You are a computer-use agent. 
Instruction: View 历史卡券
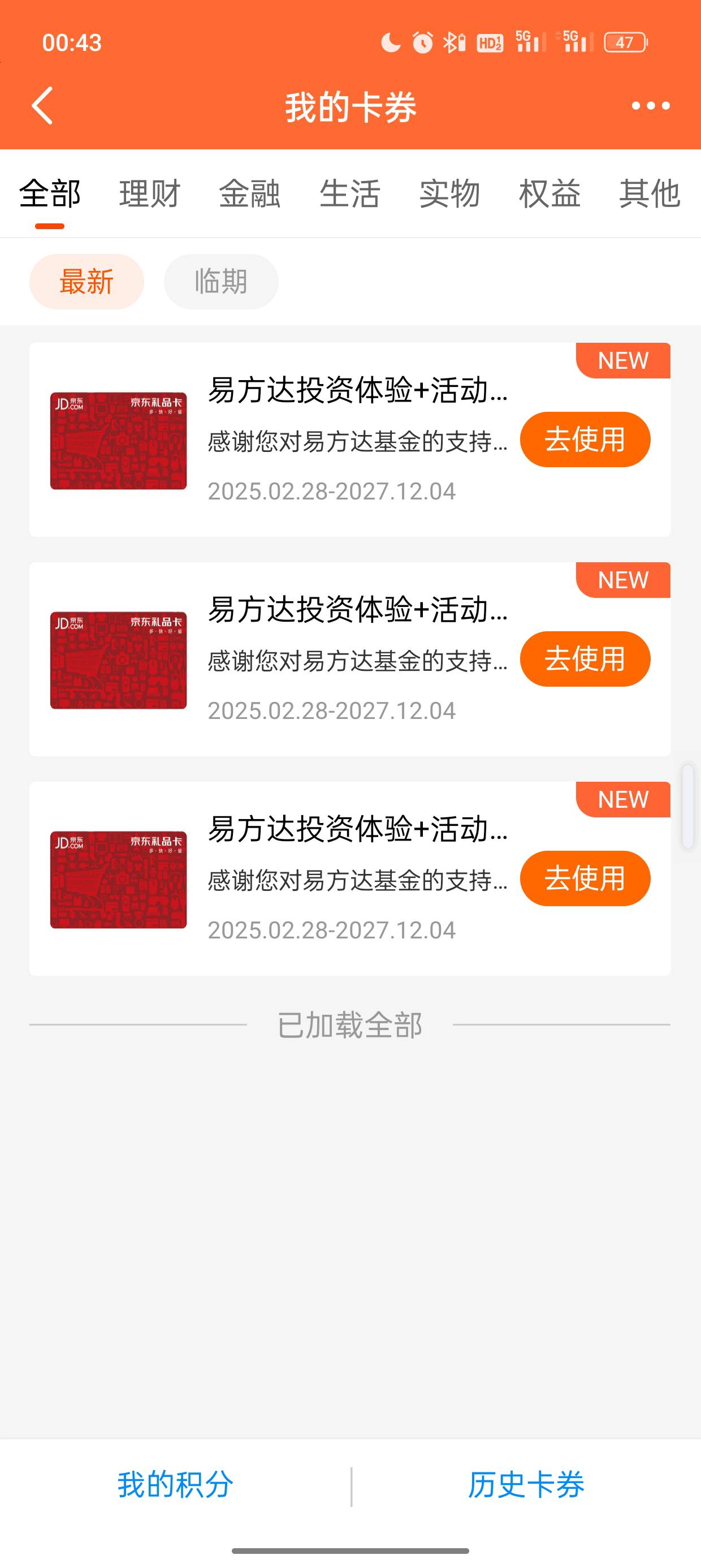click(x=526, y=1484)
